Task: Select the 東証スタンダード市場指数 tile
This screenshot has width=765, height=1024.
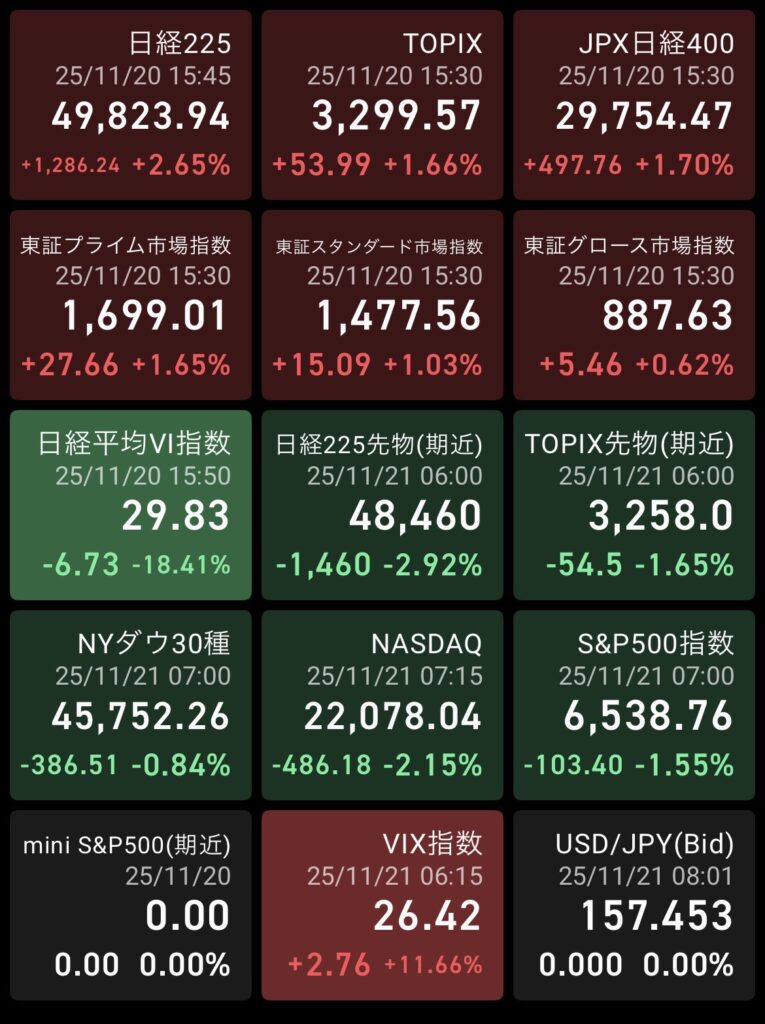Action: (382, 305)
